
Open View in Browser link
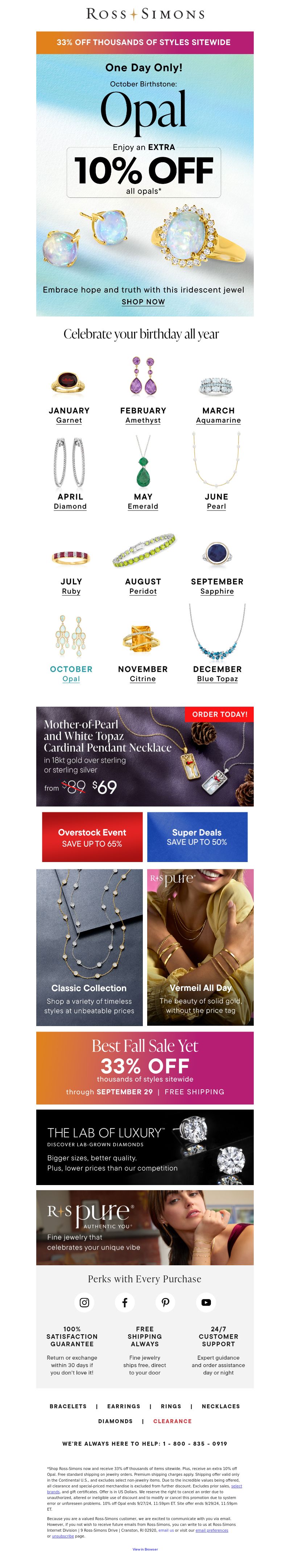tap(145, 1549)
